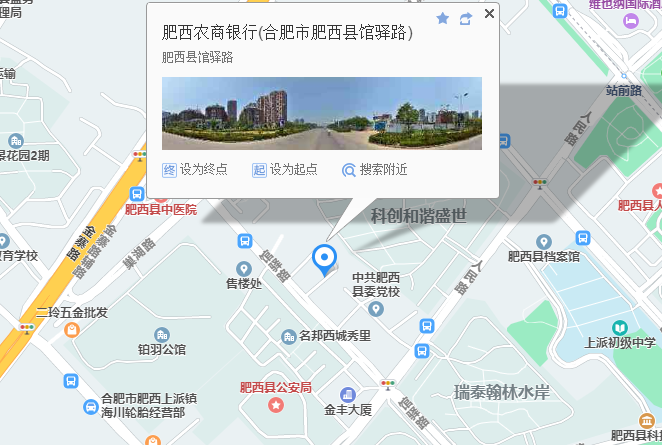Tap the blue location pin marker
The image size is (662, 445).
(x=324, y=259)
